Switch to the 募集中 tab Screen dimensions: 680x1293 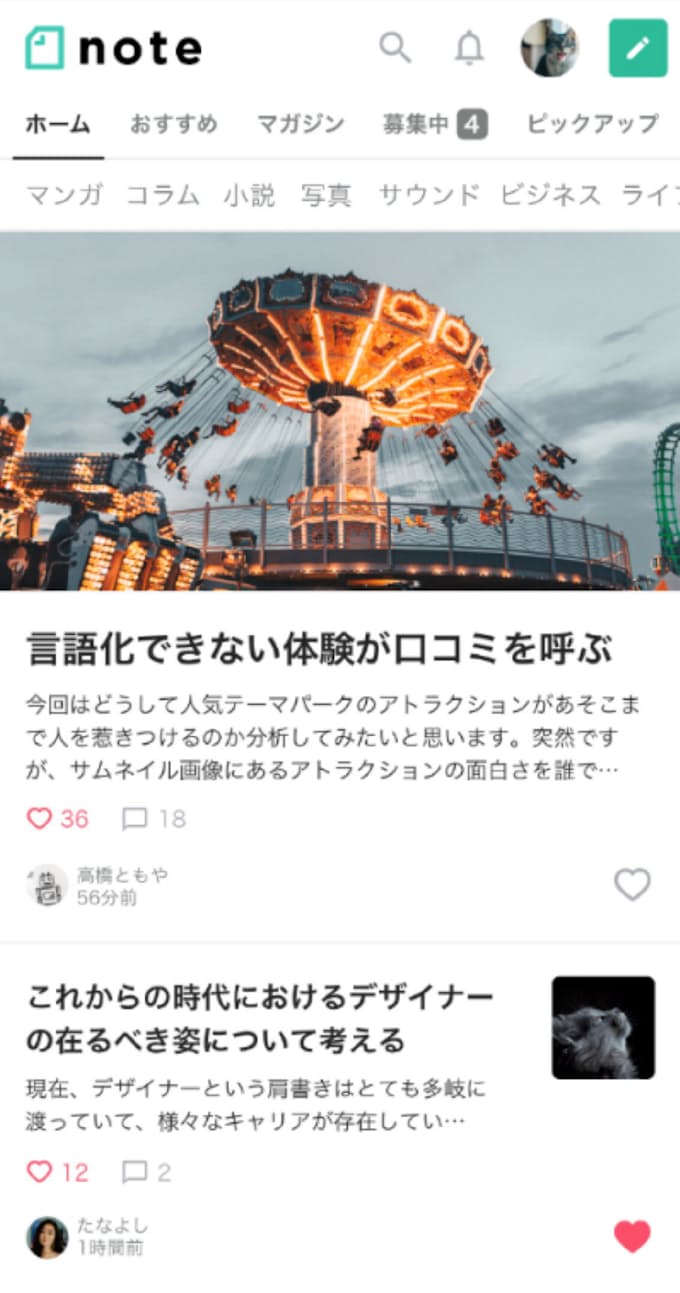(434, 124)
